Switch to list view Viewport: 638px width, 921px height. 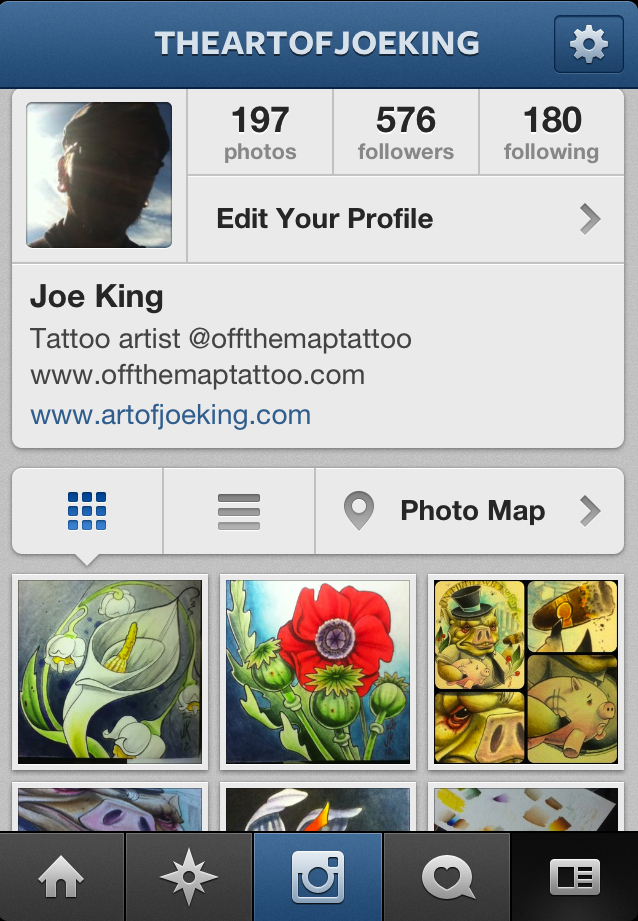click(x=238, y=511)
